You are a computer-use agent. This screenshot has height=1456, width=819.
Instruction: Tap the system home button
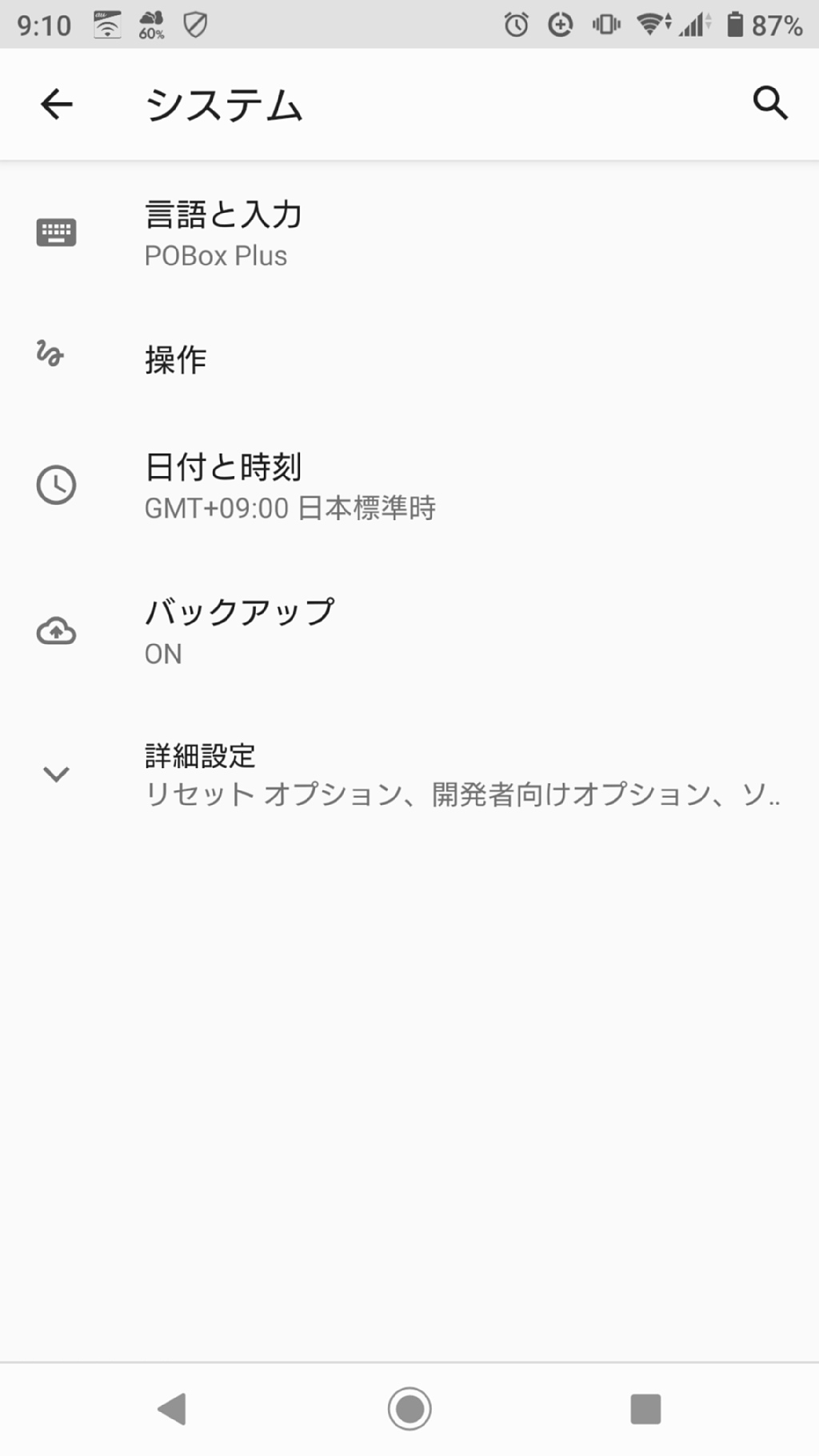click(x=409, y=1409)
